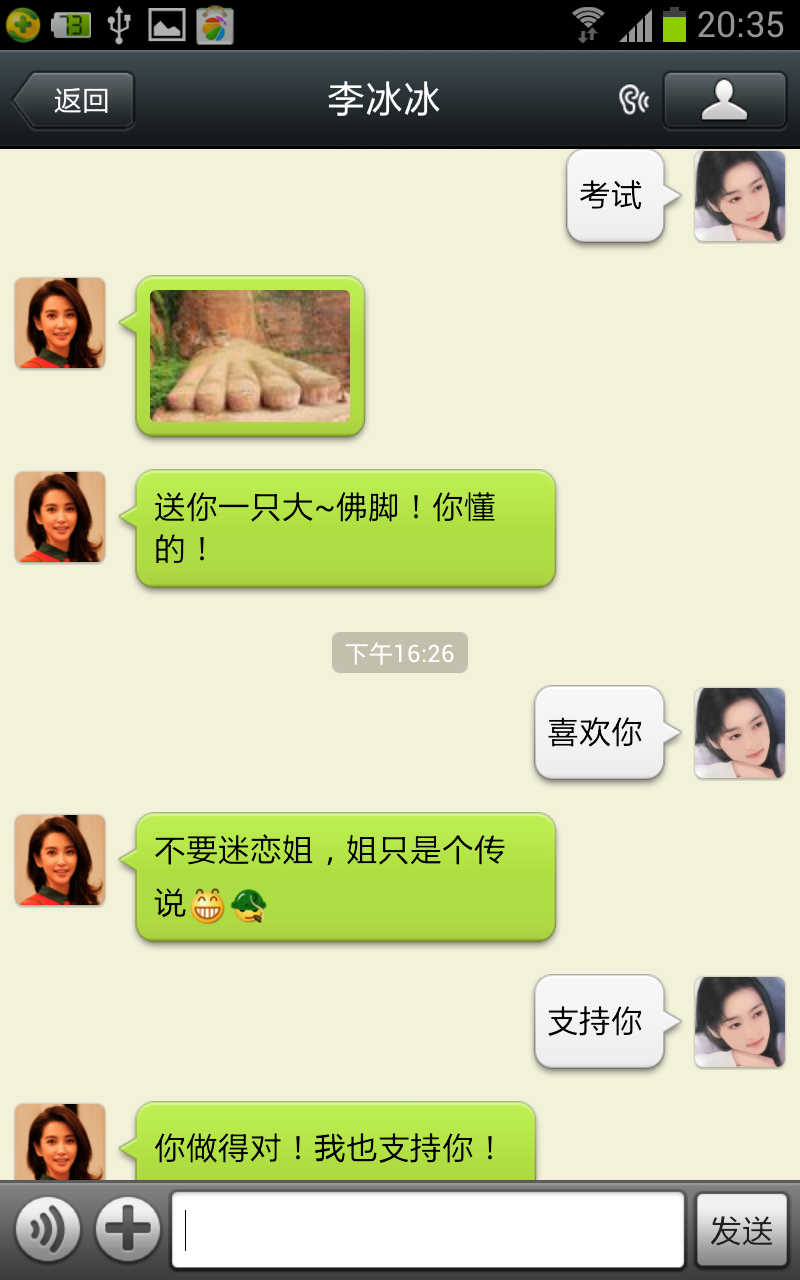Tap the avatar beside 送你一只大~佛脚 message

pos(60,517)
